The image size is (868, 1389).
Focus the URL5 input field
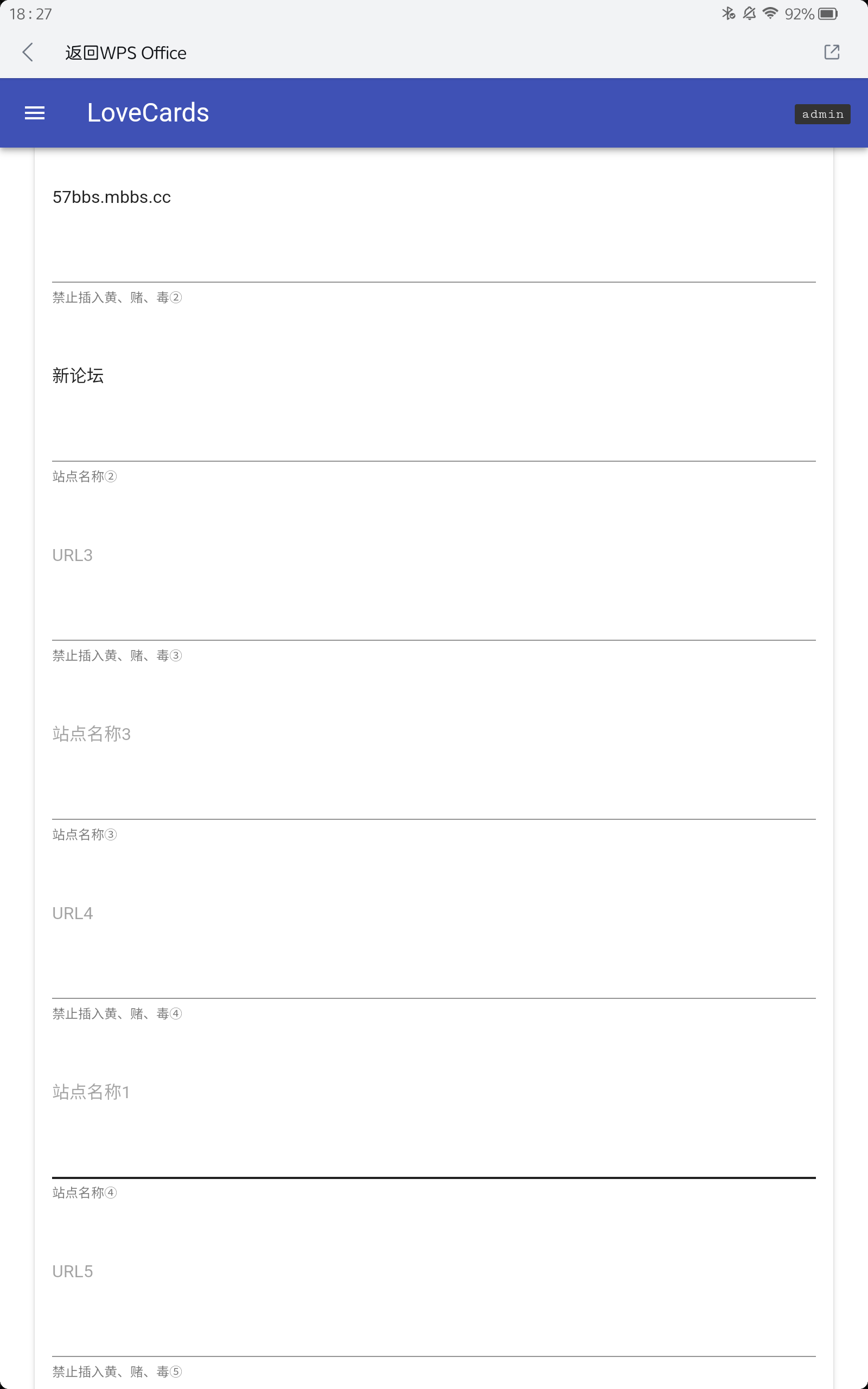[433, 1271]
